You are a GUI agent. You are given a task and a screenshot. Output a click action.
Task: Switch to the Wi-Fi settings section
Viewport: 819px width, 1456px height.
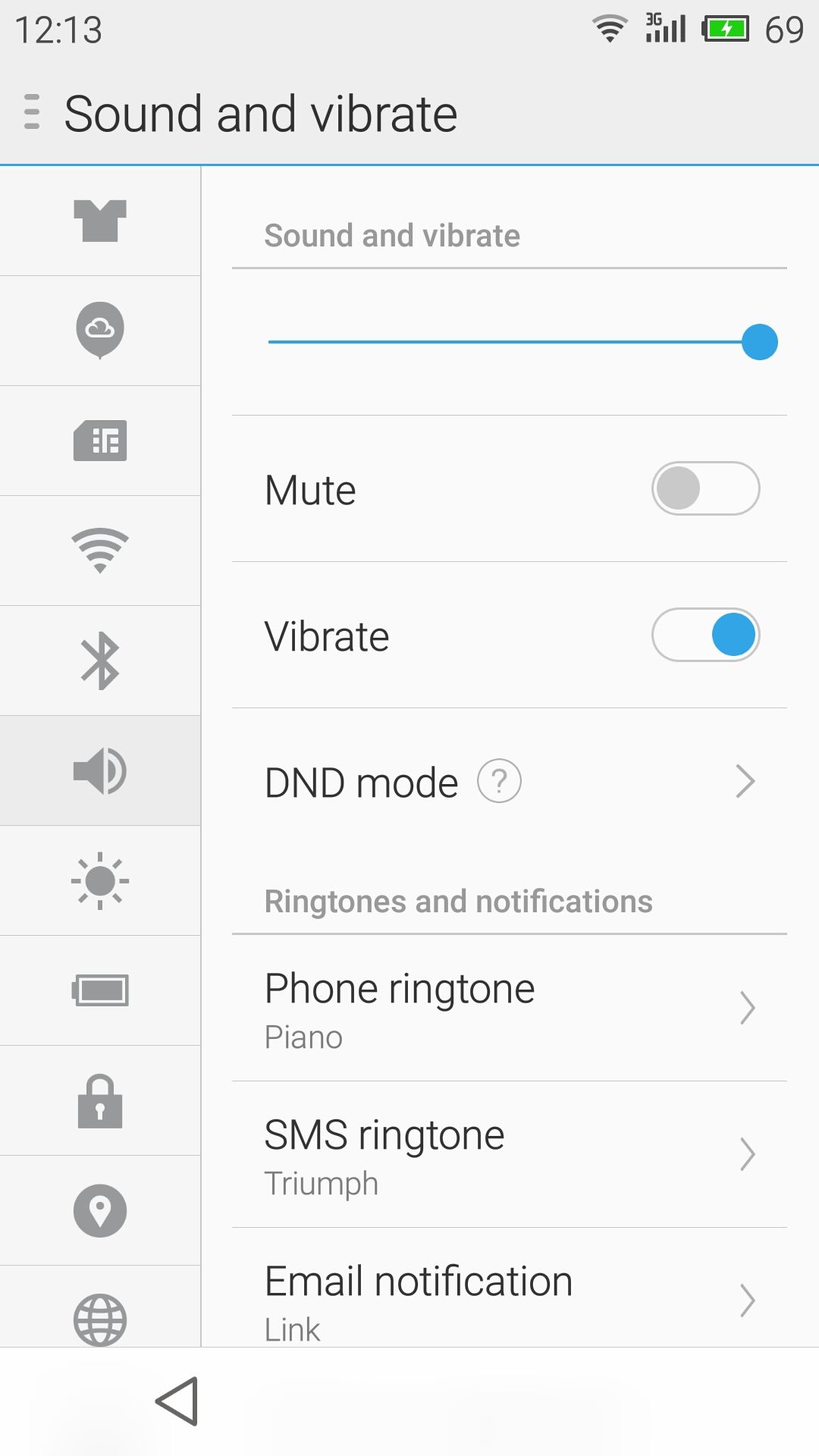point(100,551)
